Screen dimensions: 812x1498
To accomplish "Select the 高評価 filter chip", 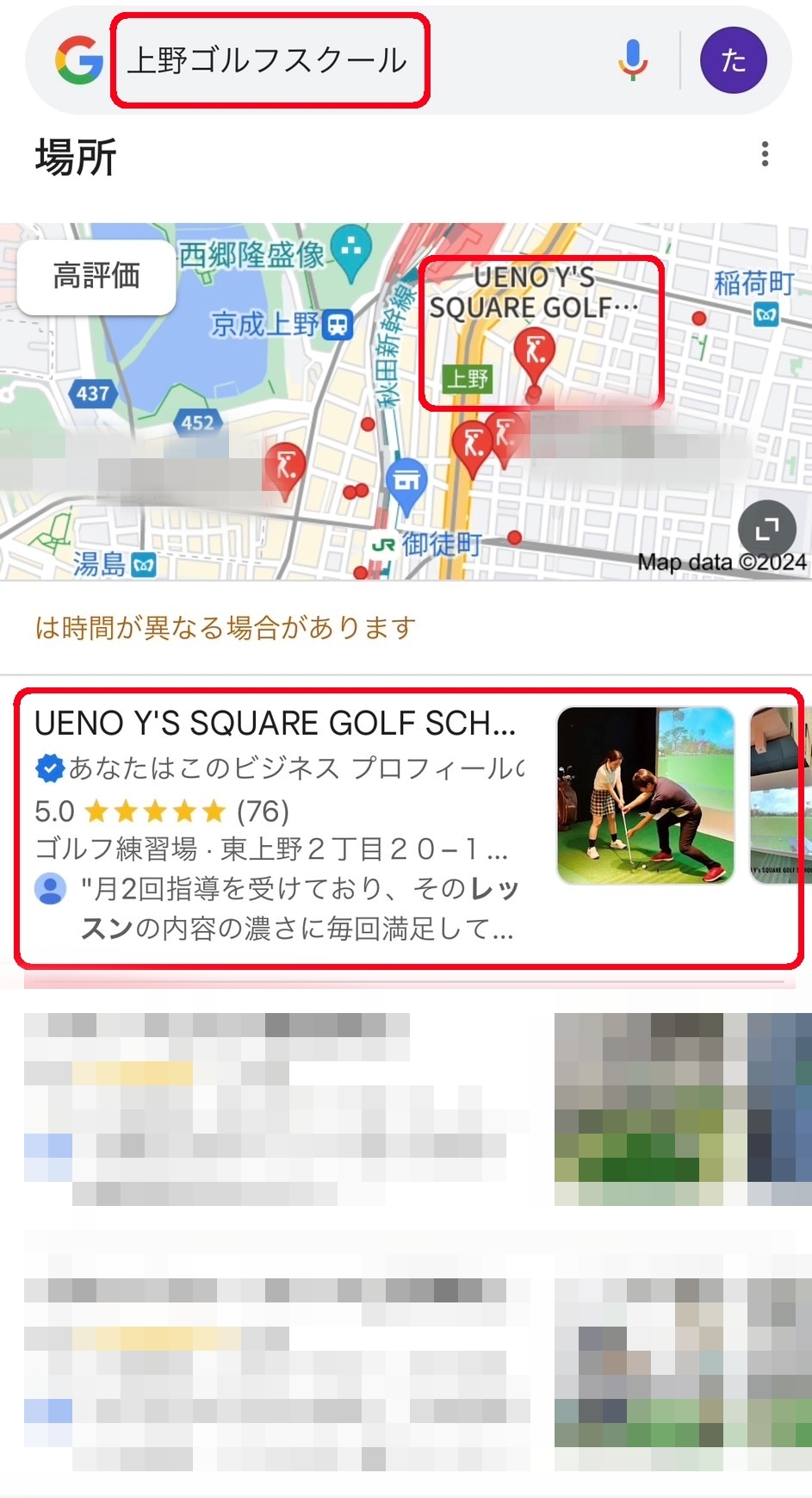I will [96, 277].
